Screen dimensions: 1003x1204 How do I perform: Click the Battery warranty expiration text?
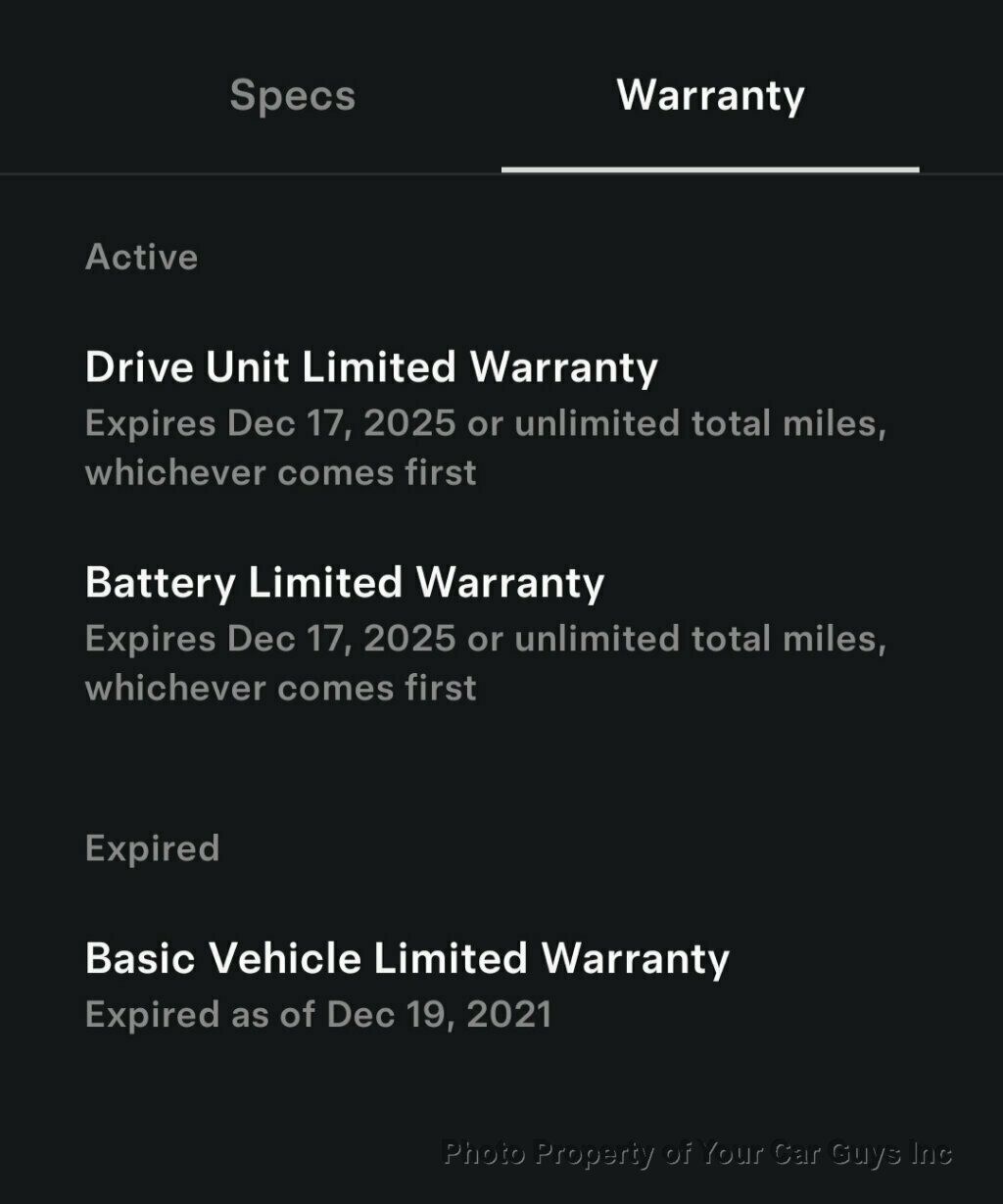tap(487, 662)
